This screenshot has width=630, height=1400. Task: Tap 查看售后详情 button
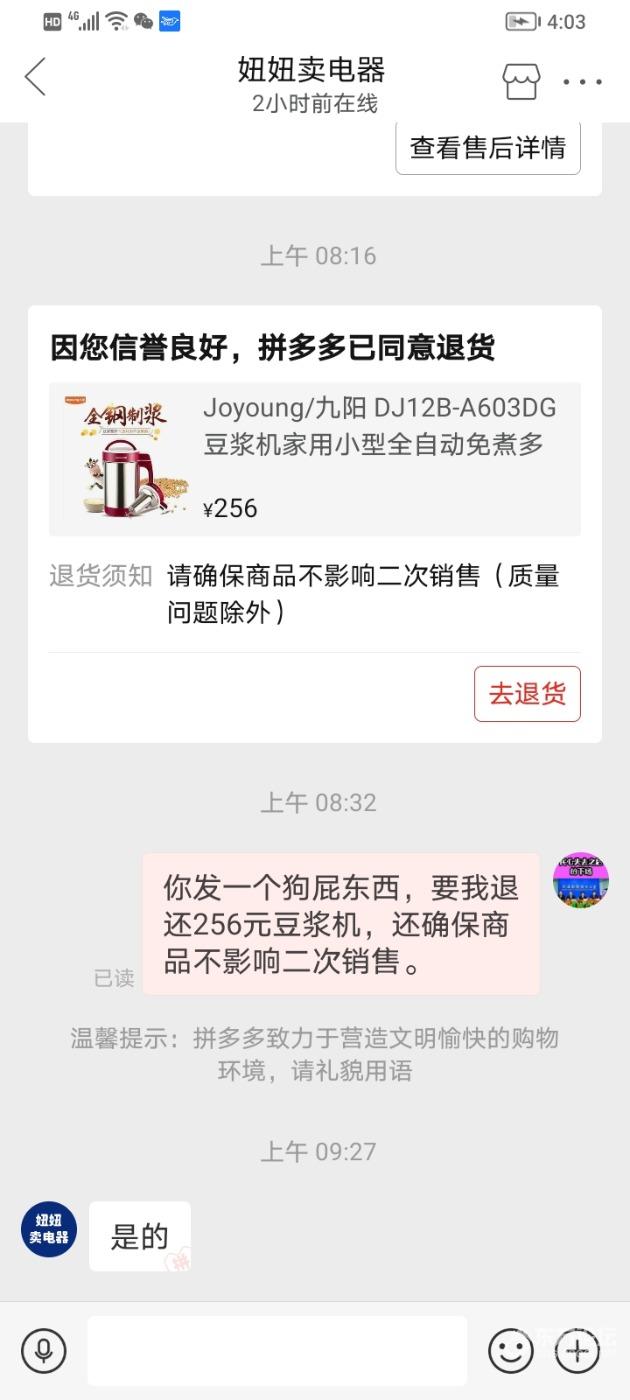pyautogui.click(x=488, y=148)
